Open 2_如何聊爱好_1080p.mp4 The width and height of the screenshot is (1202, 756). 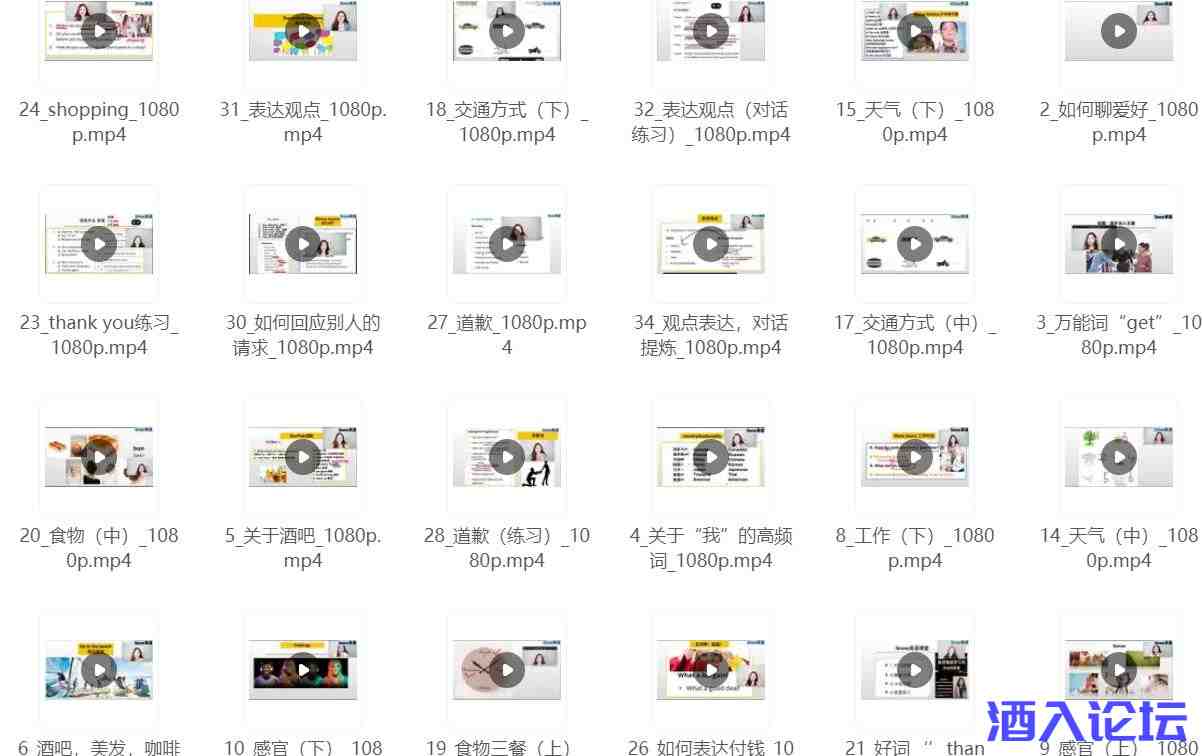pyautogui.click(x=1119, y=31)
